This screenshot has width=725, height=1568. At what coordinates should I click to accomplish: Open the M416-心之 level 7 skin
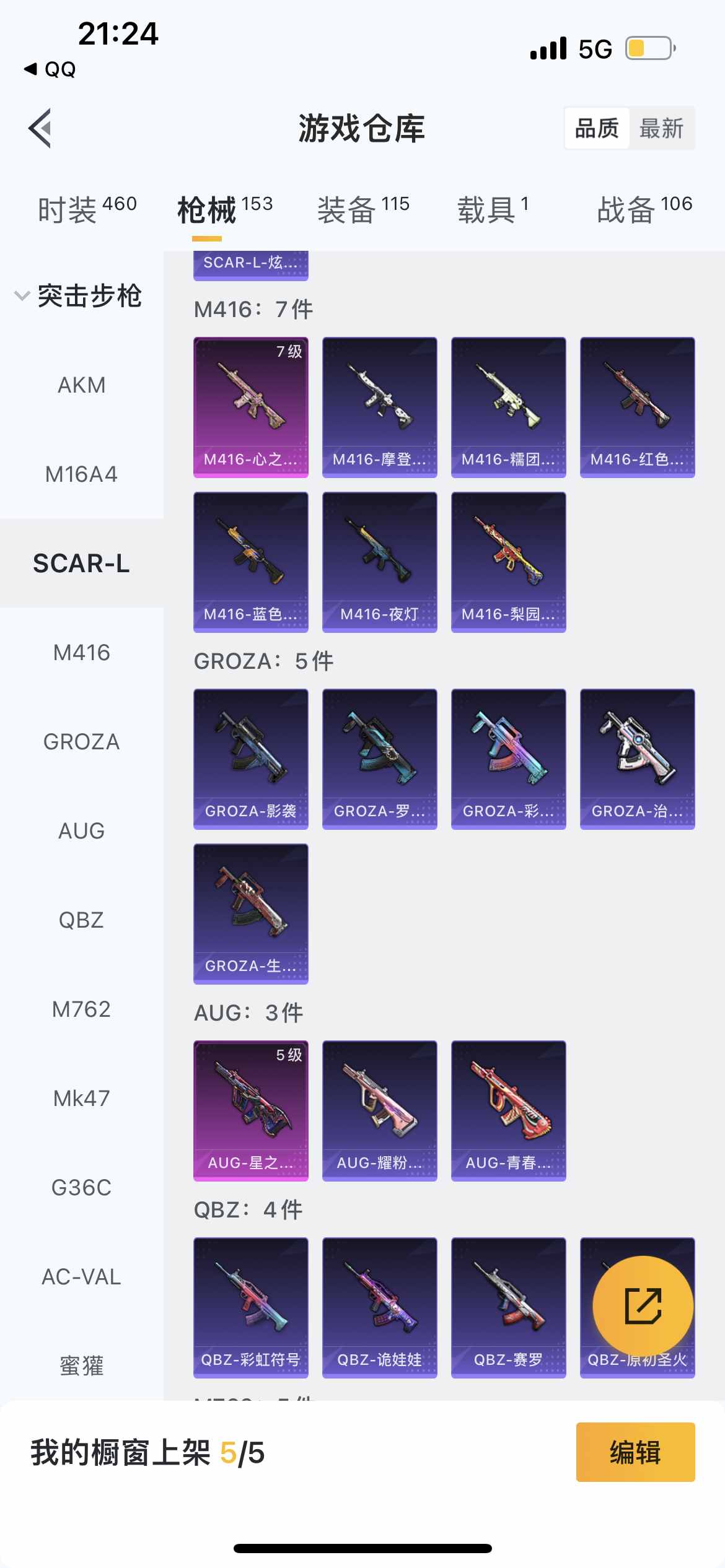pos(250,407)
